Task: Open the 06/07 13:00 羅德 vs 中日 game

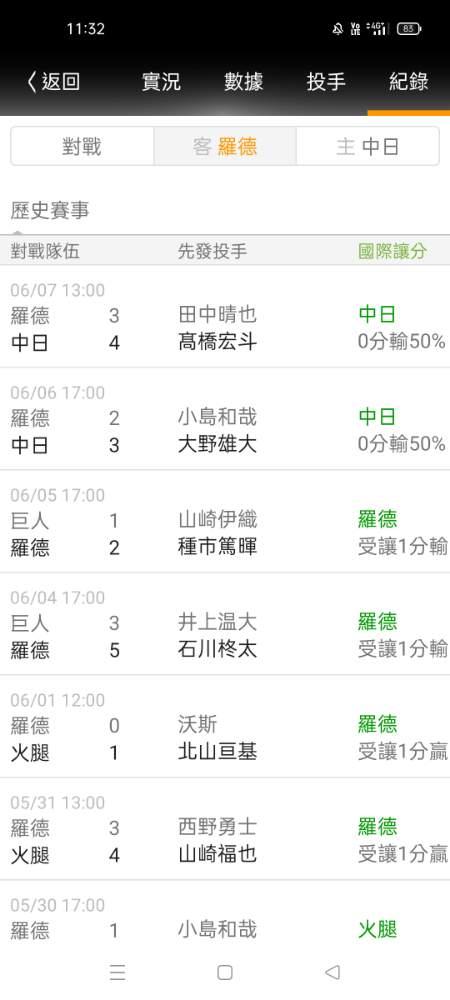Action: [x=225, y=316]
